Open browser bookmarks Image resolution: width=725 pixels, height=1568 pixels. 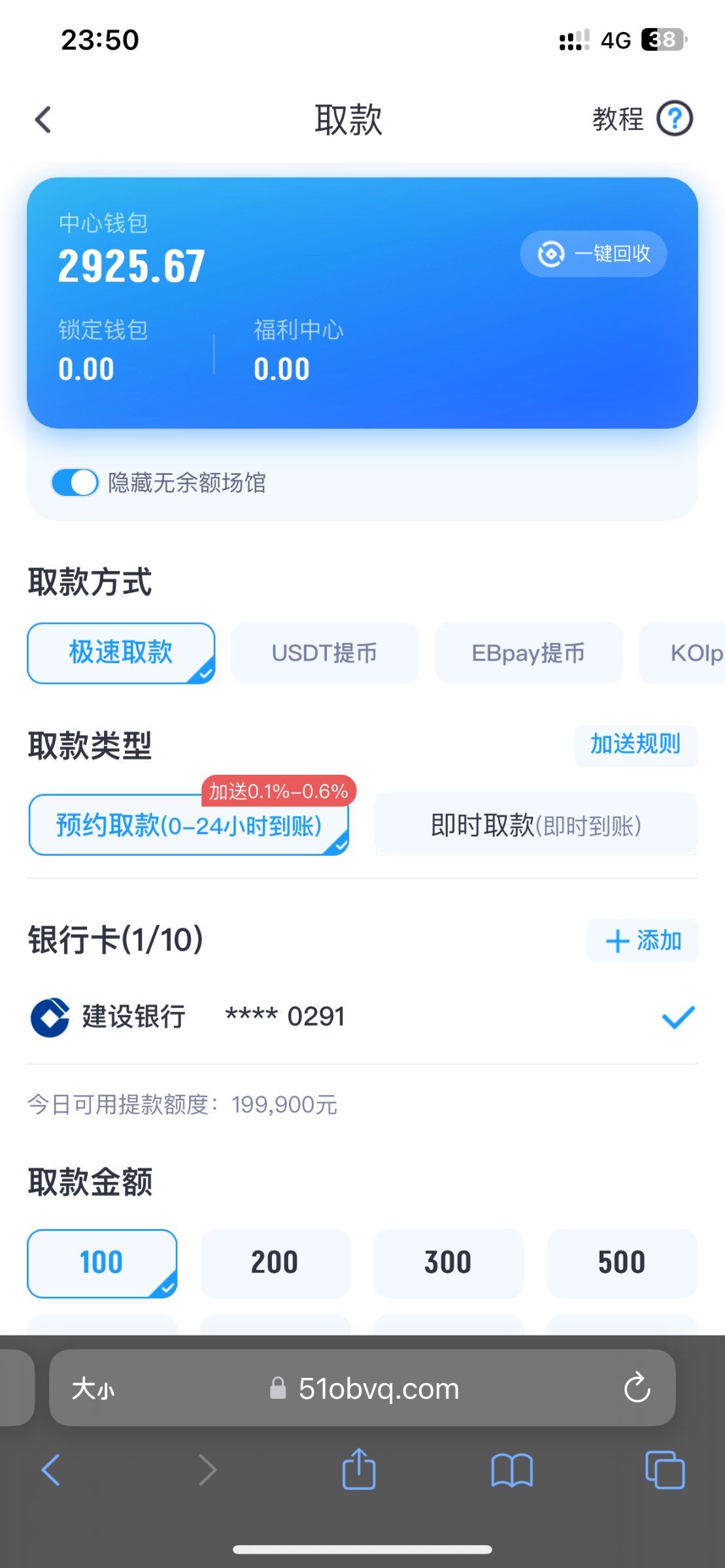pyautogui.click(x=512, y=1470)
